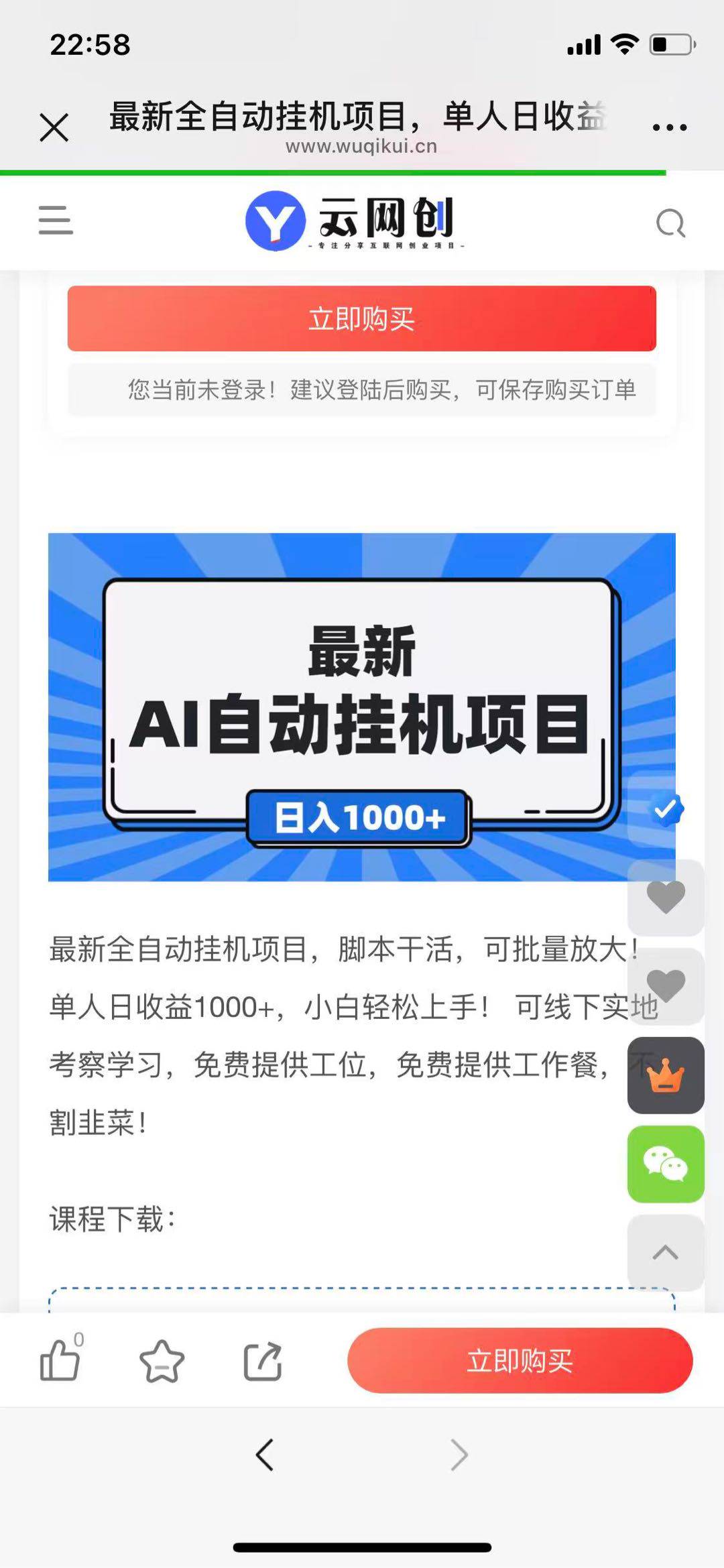
Task: Contact via WeChat floating button
Action: 665,1164
